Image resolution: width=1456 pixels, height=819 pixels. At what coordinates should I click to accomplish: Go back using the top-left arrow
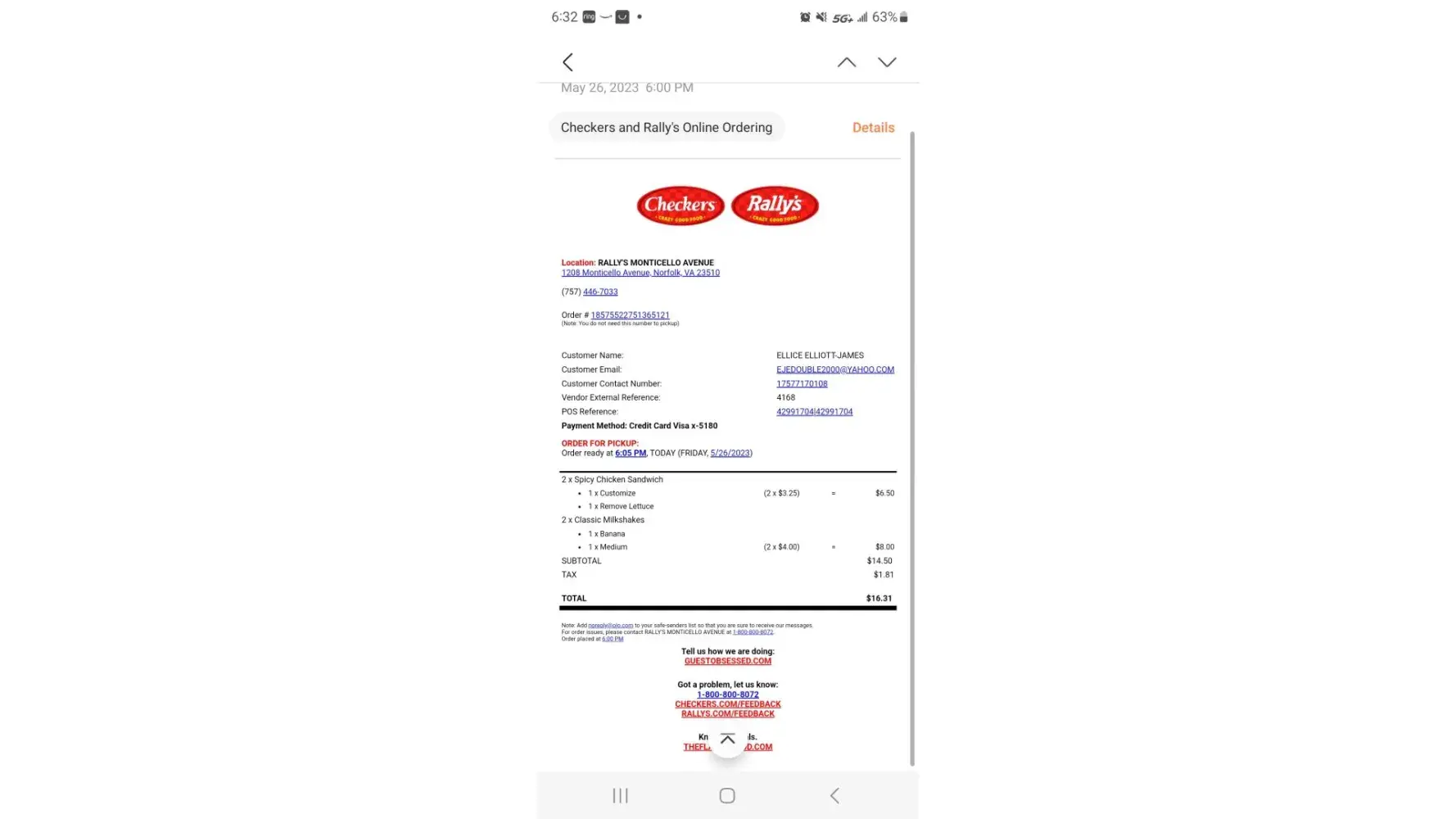coord(567,62)
